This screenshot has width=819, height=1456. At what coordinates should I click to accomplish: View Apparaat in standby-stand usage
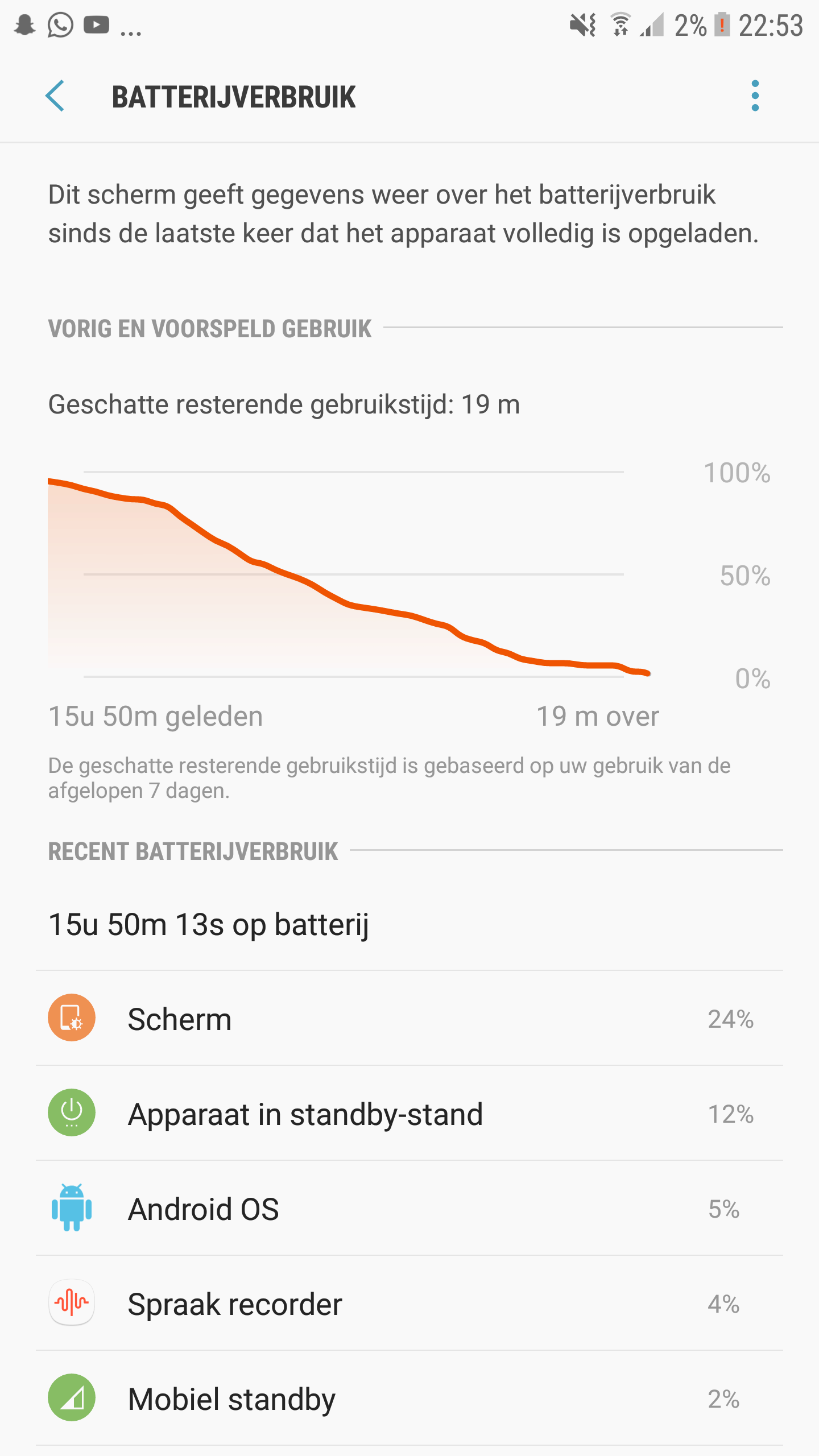409,1114
